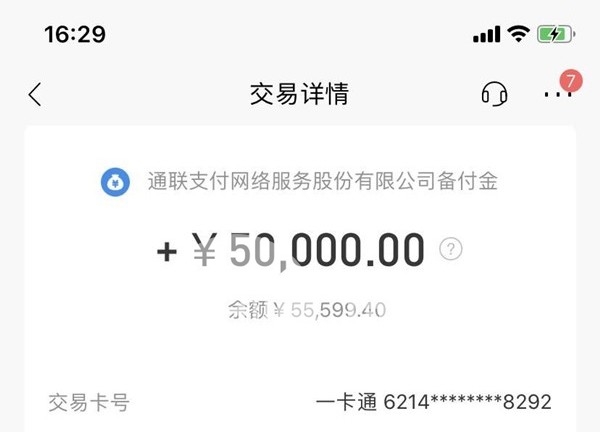The height and width of the screenshot is (432, 600).
Task: Contact customer service via headset icon
Action: point(494,94)
